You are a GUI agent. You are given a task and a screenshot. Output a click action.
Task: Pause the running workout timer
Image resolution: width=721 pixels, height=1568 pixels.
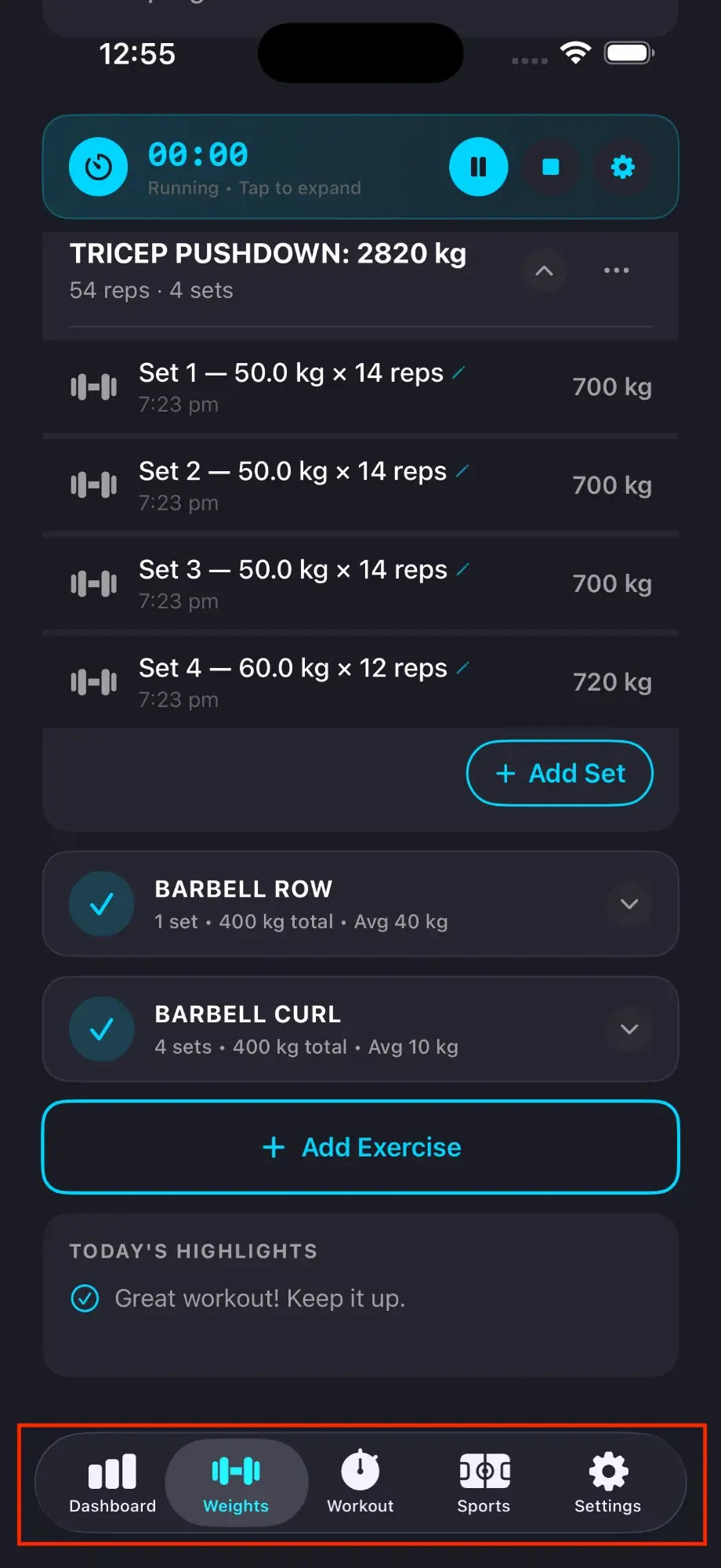pos(478,166)
